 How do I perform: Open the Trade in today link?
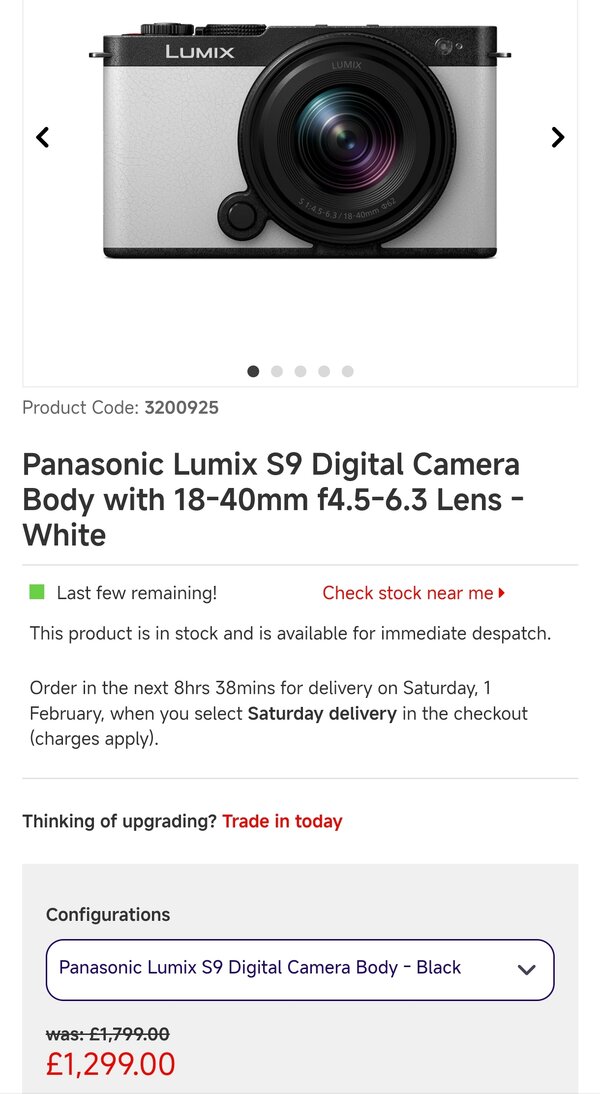[x=282, y=821]
